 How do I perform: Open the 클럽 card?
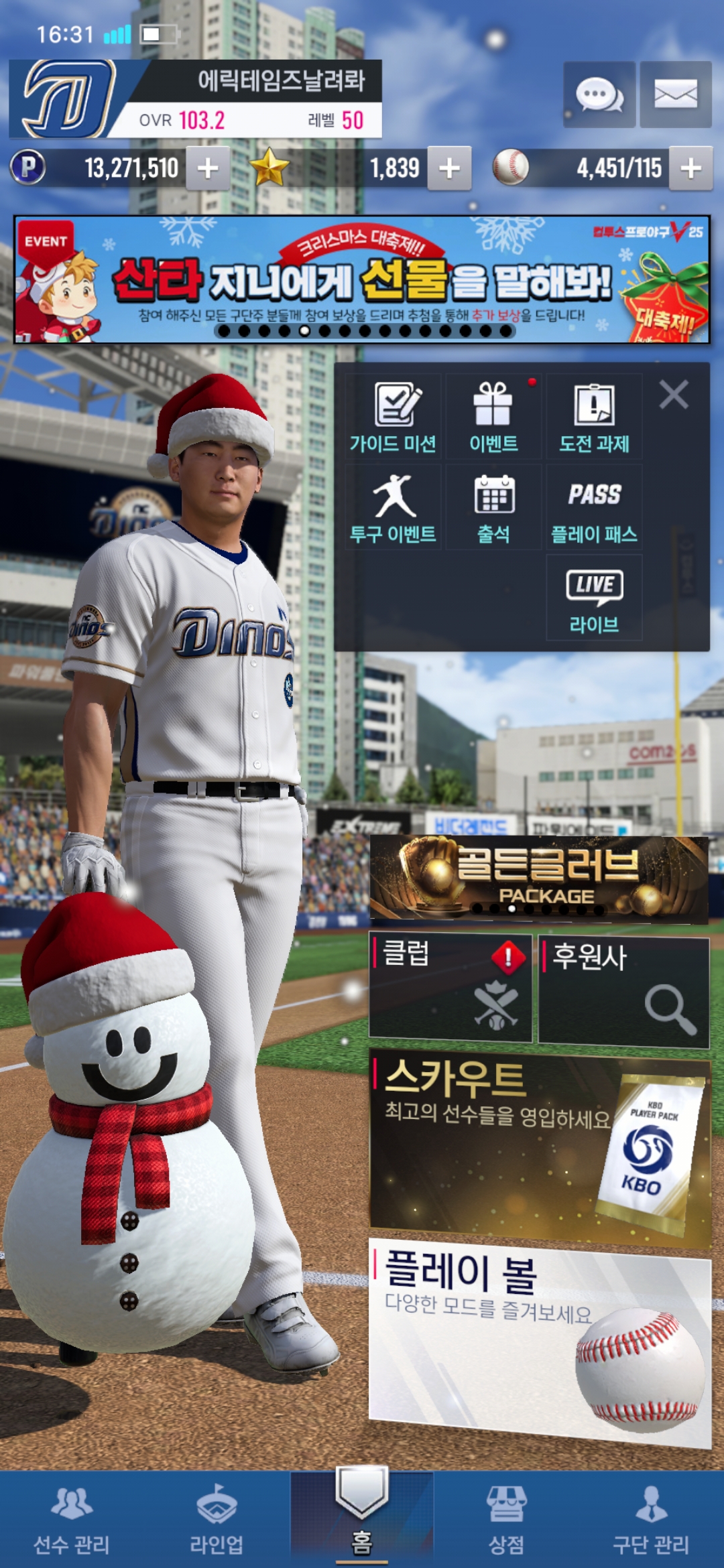click(450, 988)
